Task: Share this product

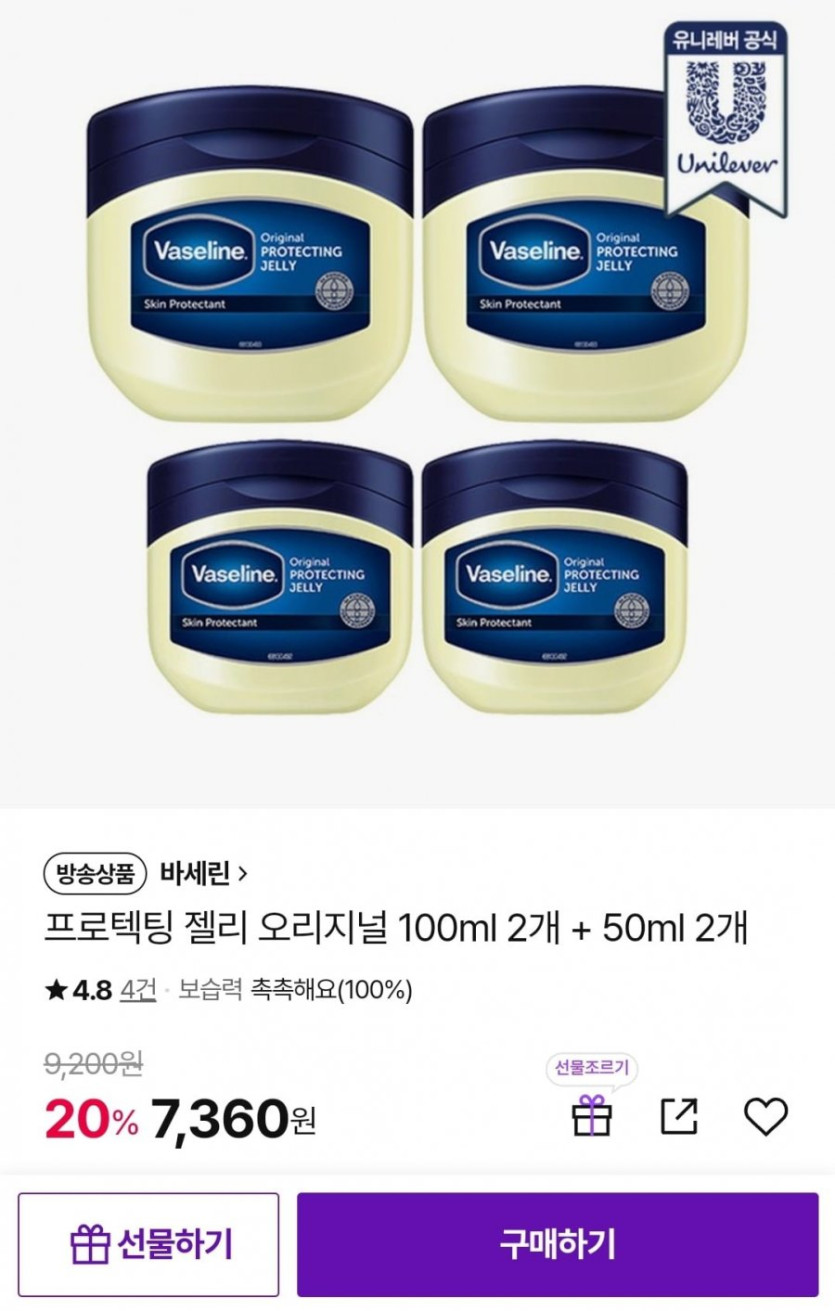Action: point(679,1116)
